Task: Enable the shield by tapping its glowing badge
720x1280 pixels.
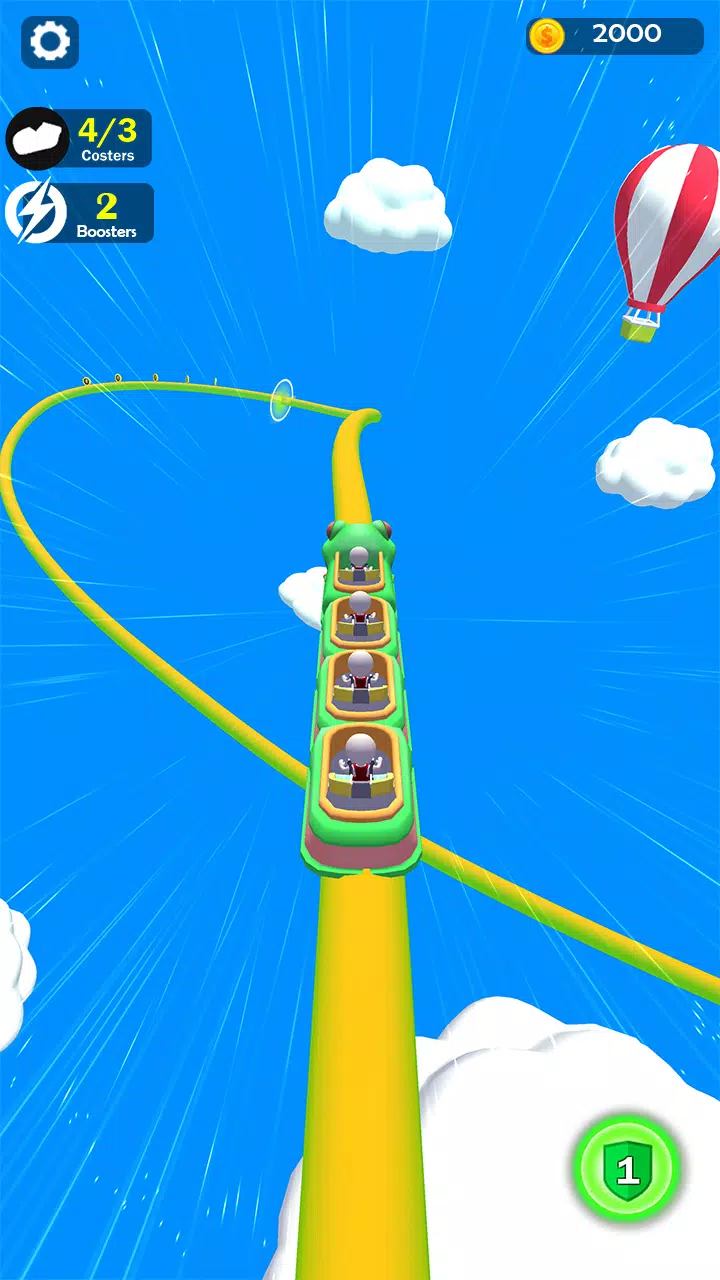Action: [627, 1170]
